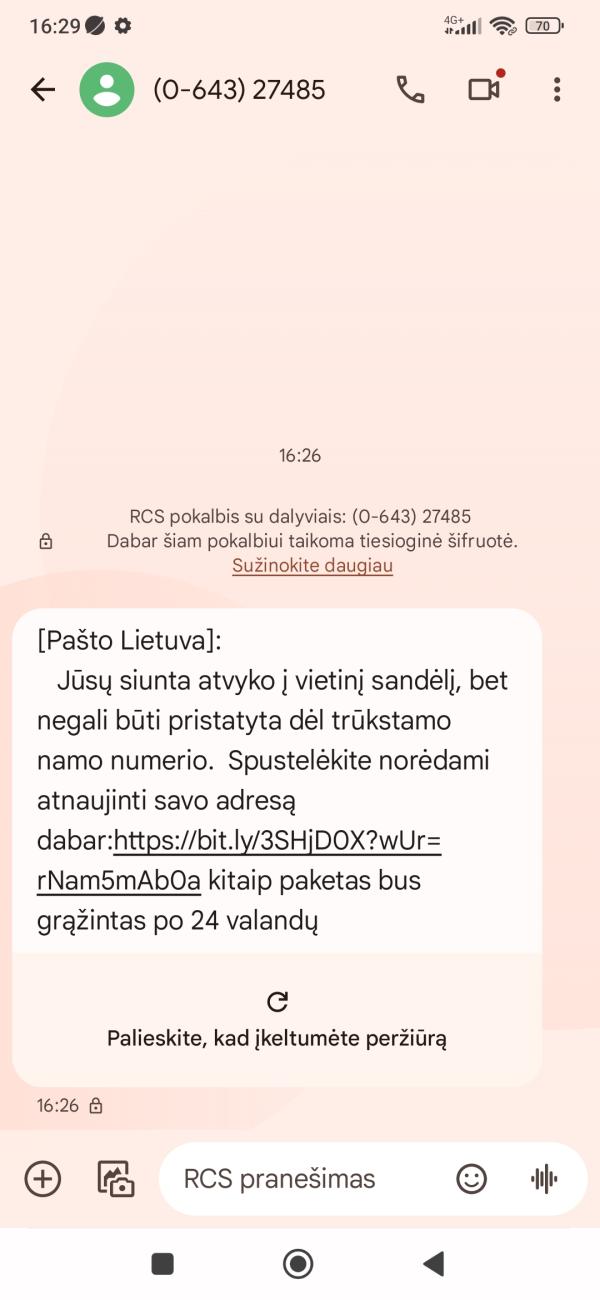Tap the system home button
600x1300 pixels.
point(298,1264)
